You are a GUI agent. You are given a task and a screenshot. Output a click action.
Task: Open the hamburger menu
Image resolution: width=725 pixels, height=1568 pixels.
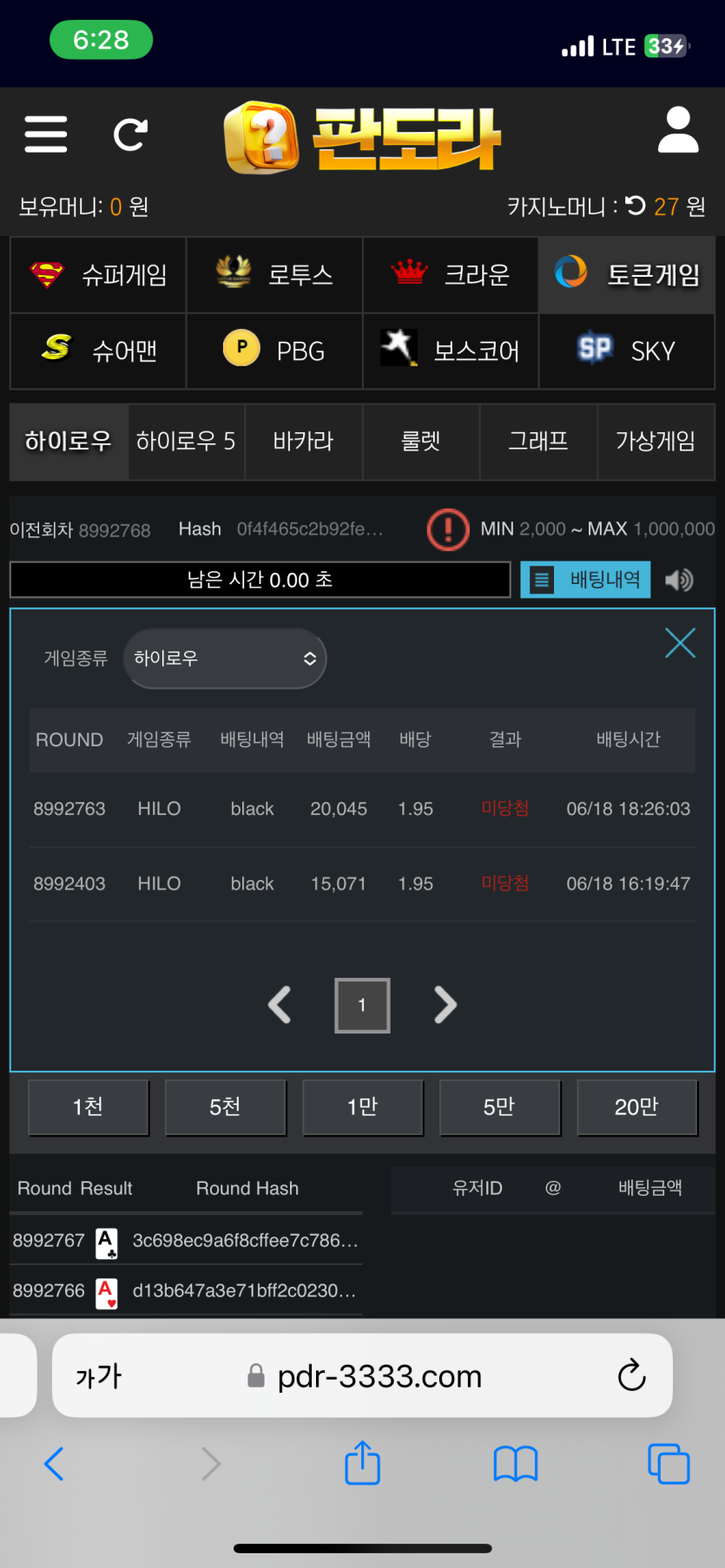click(x=45, y=134)
